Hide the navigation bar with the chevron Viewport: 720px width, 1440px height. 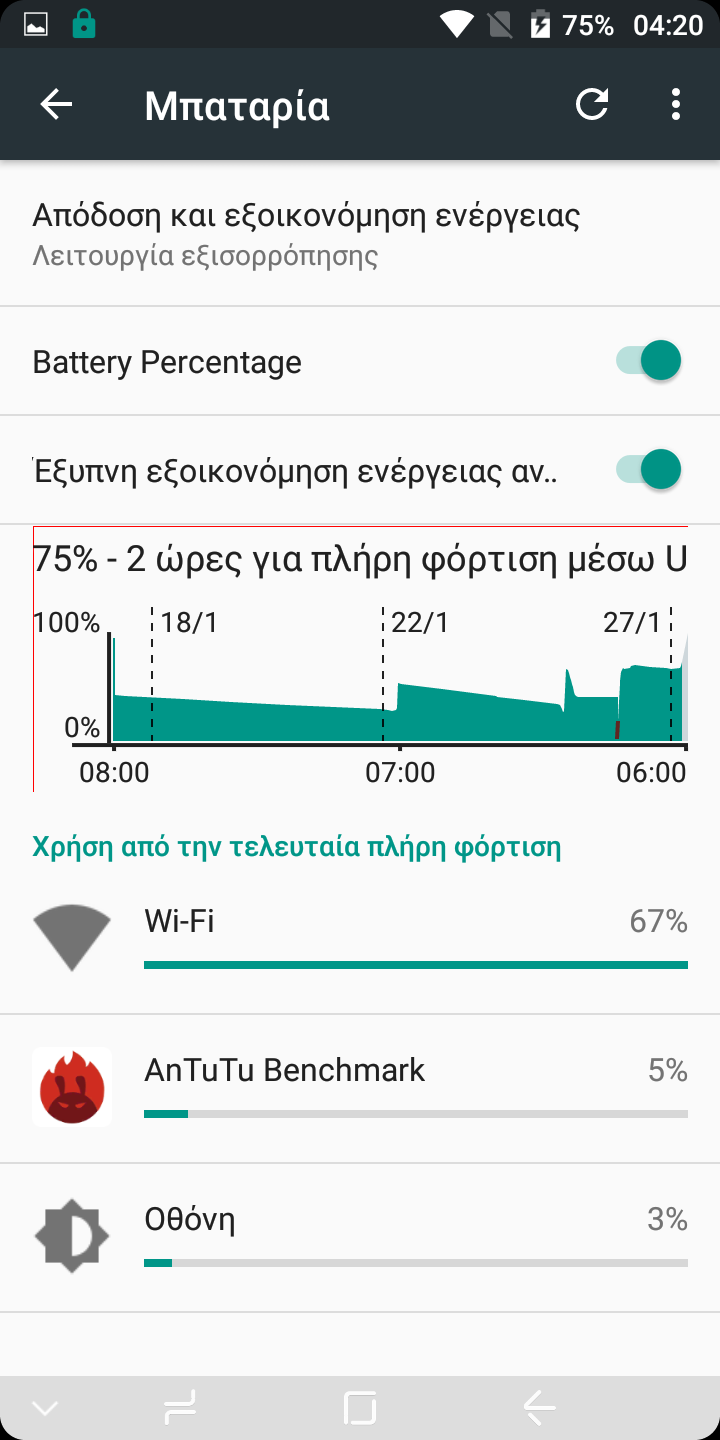45,1408
